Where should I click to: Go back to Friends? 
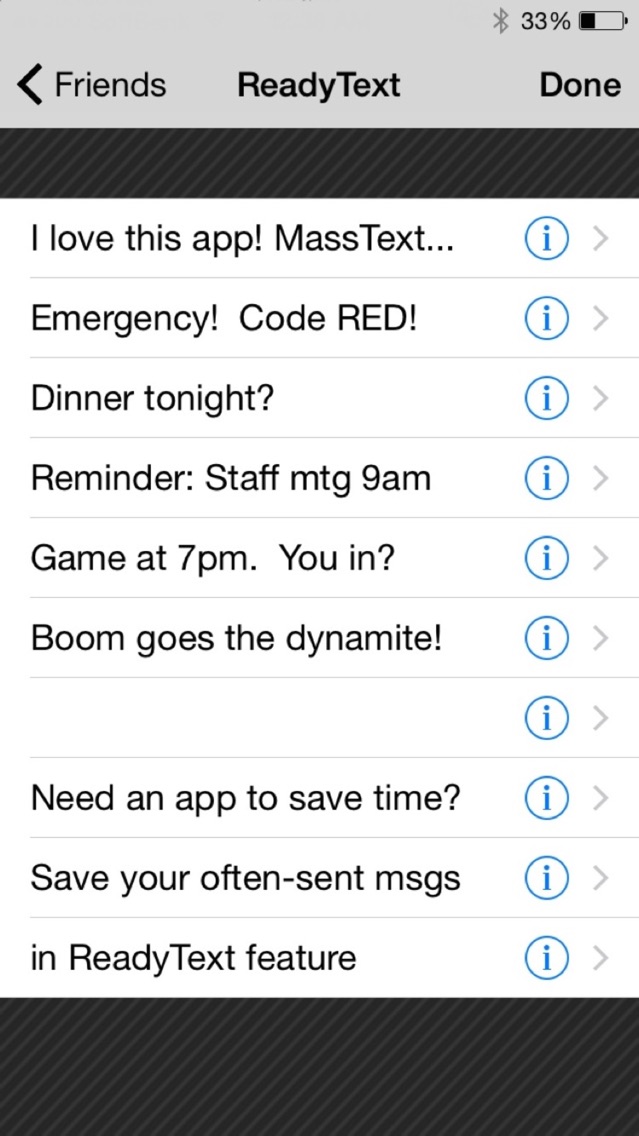coord(91,85)
